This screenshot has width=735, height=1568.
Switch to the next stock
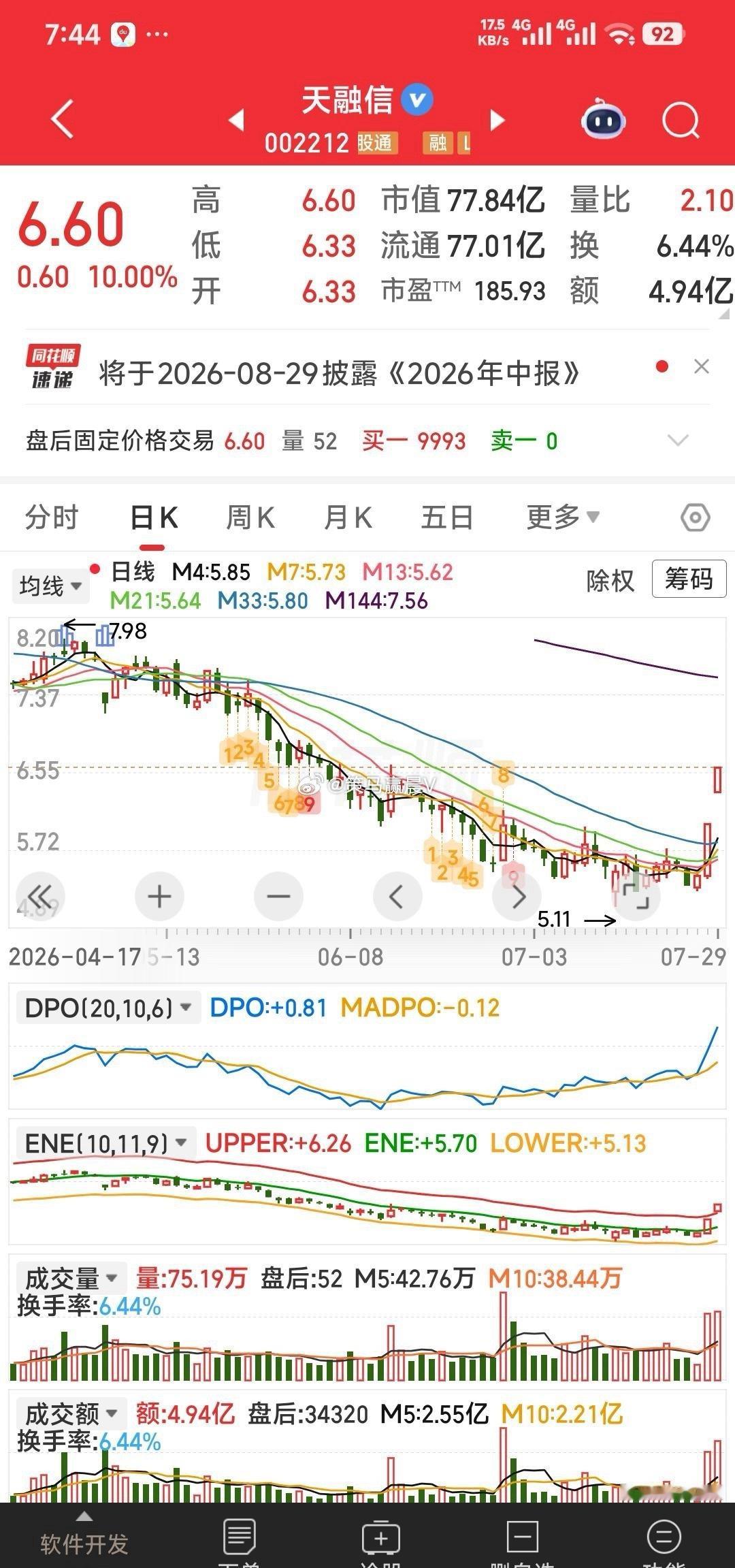[x=498, y=121]
